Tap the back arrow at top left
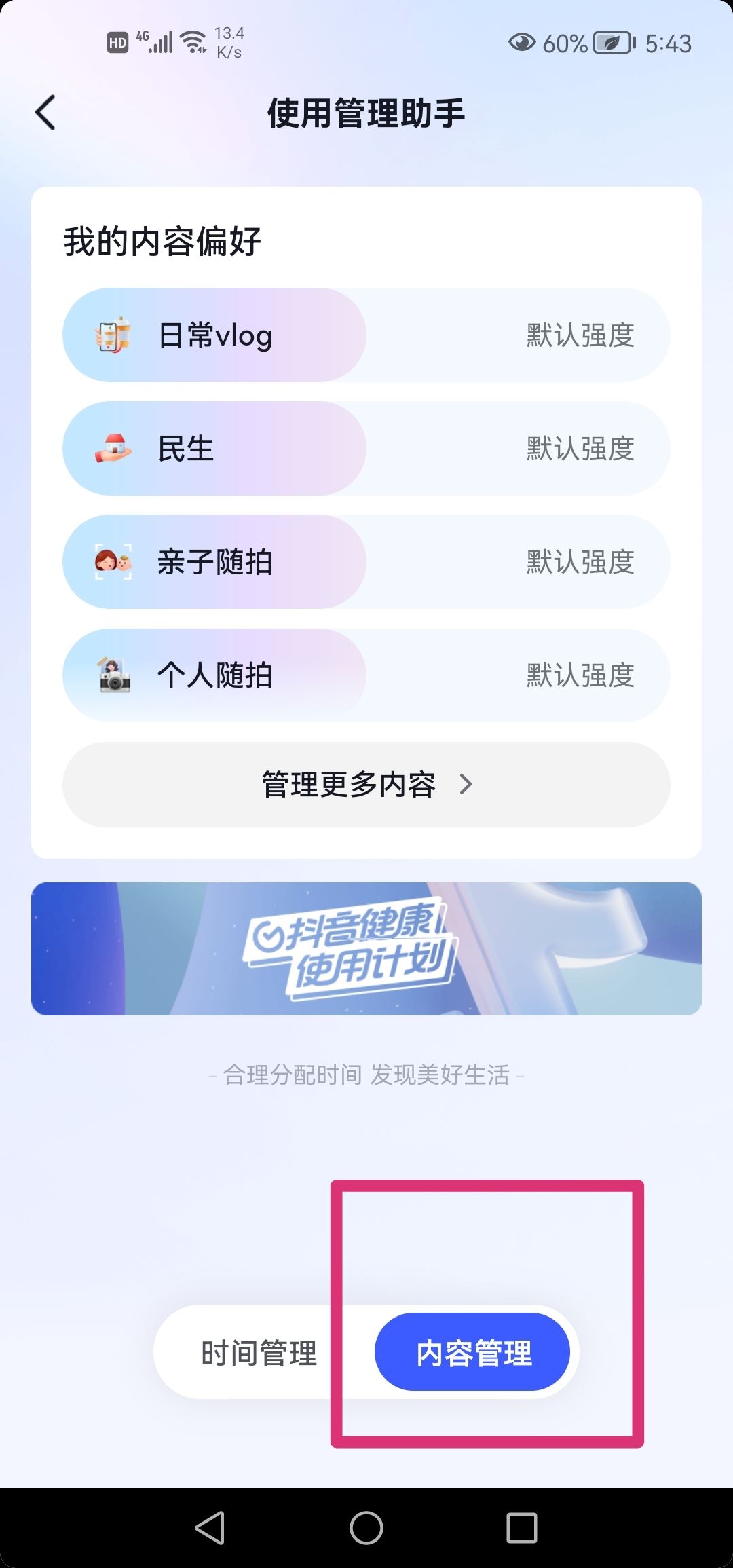Image resolution: width=733 pixels, height=1568 pixels. (x=45, y=112)
